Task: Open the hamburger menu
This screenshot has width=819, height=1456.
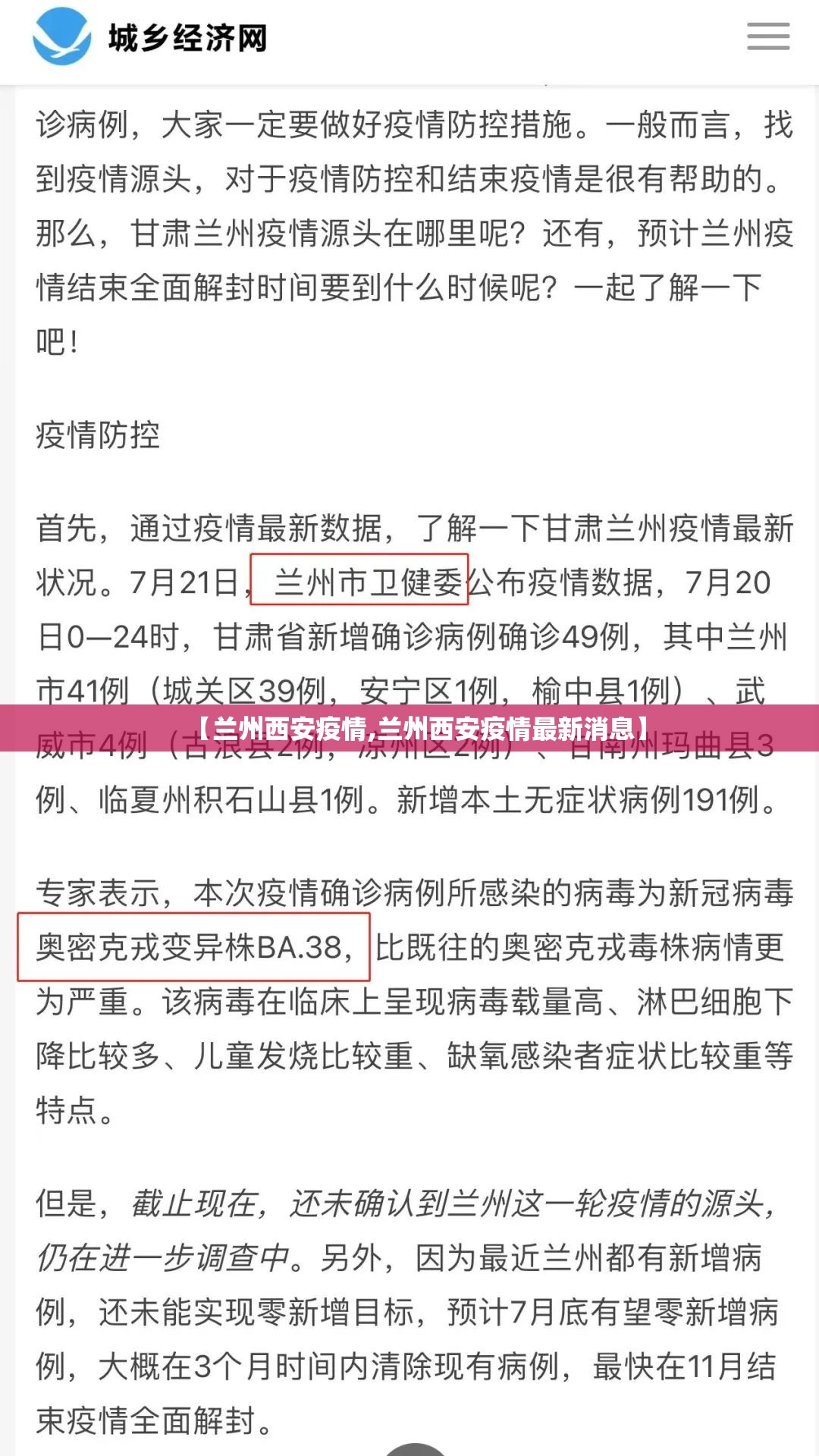Action: click(x=767, y=36)
